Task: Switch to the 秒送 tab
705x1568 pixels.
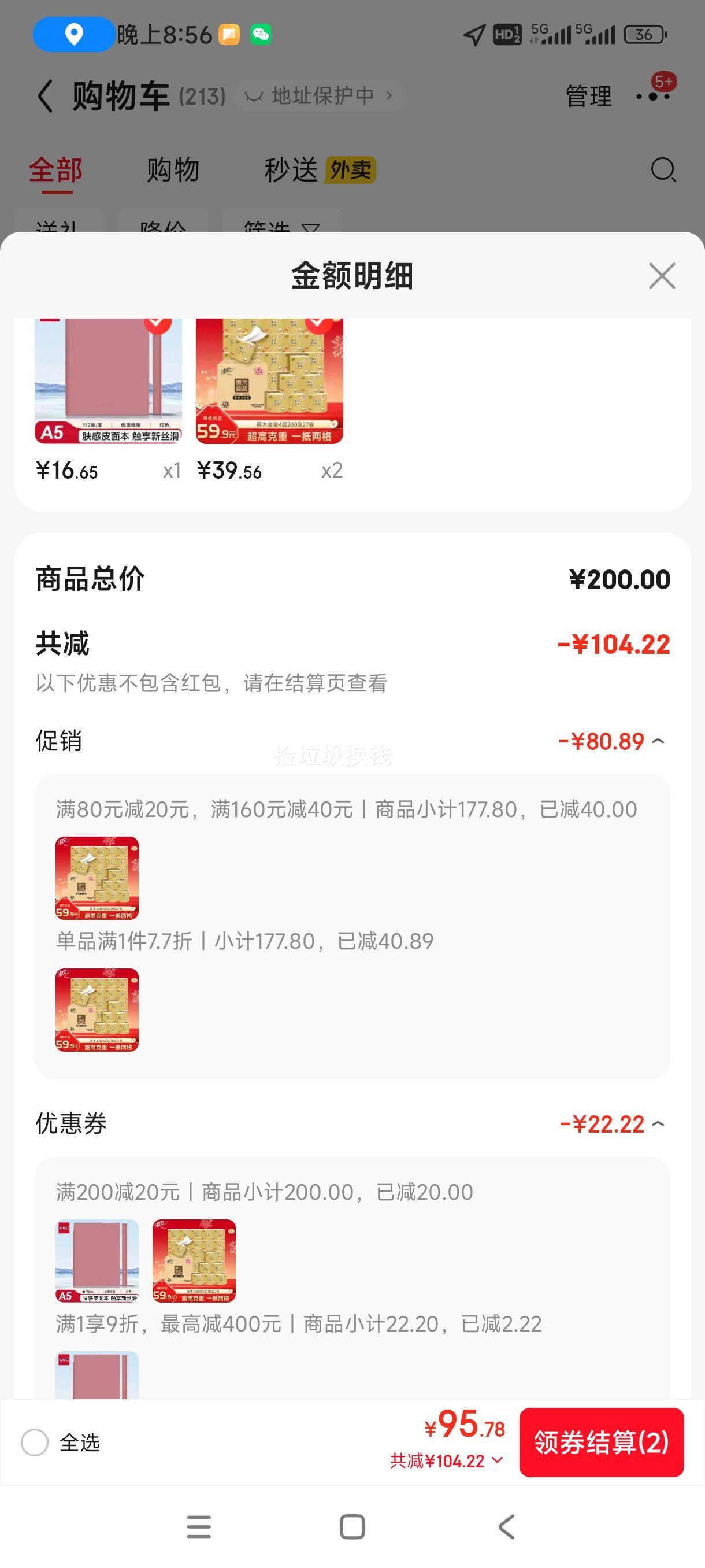Action: point(292,171)
